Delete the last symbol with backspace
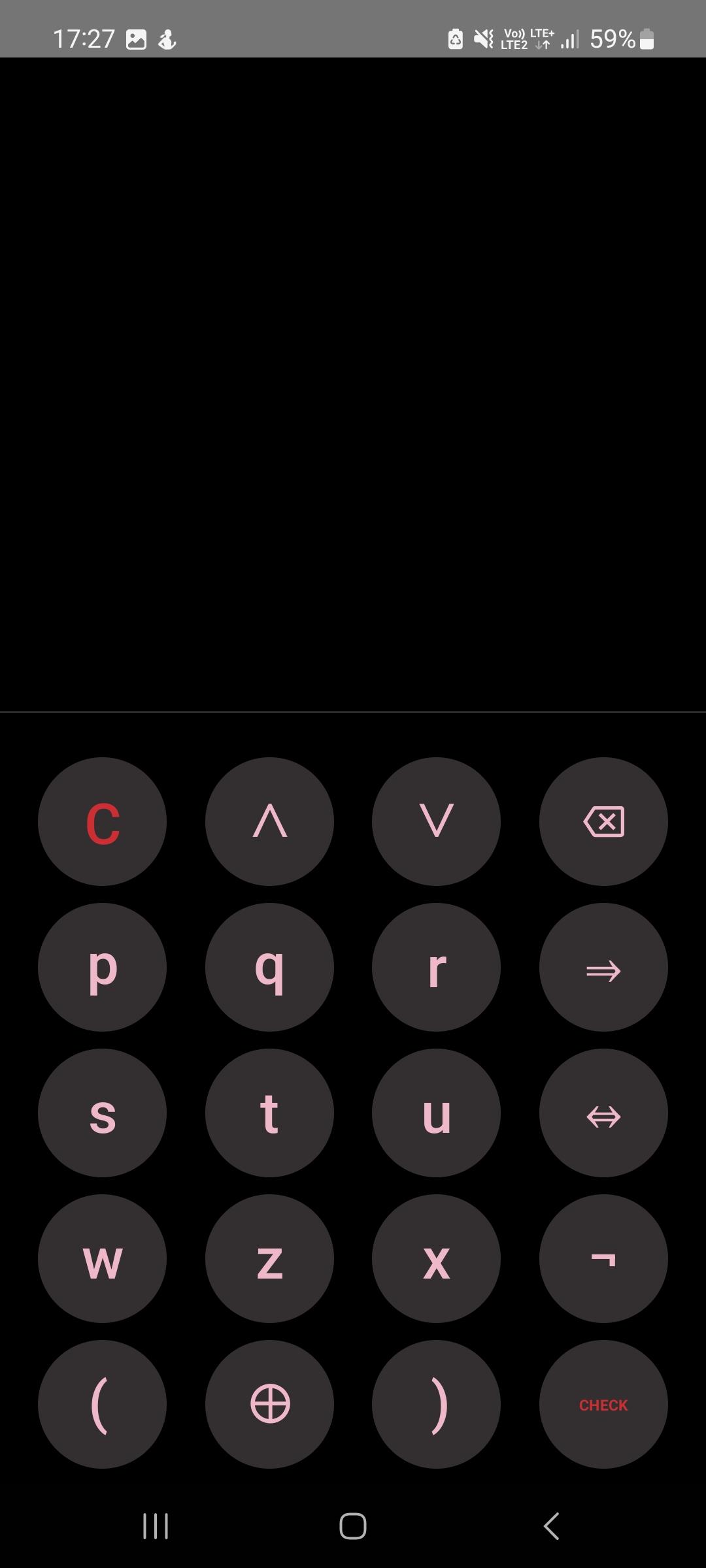 coord(603,821)
